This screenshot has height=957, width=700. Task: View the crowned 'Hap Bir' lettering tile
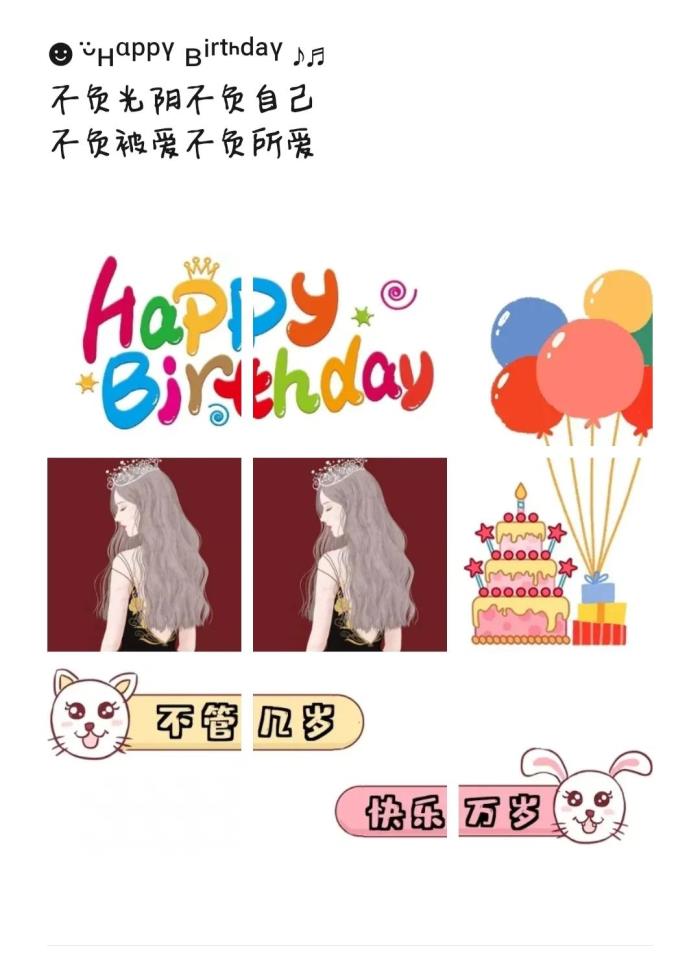(144, 348)
